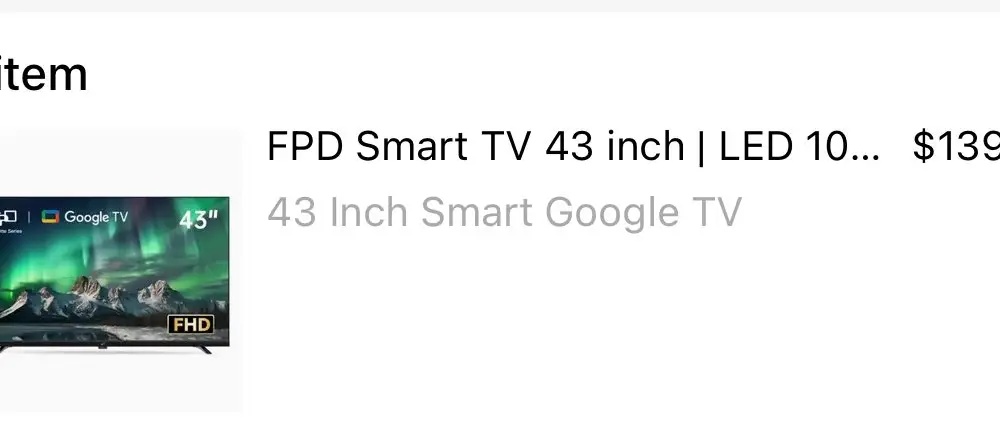Open the FPD Smart TV 43 inch item
This screenshot has width=1000, height=438.
coord(572,147)
